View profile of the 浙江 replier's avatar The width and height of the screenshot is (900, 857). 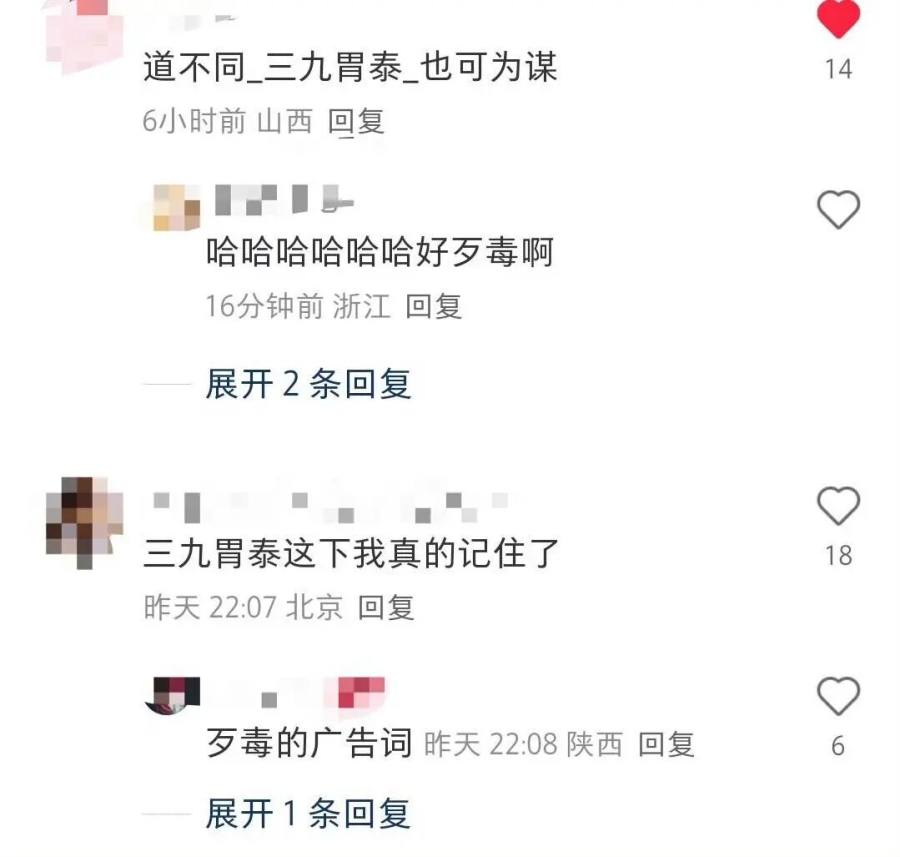(x=176, y=207)
